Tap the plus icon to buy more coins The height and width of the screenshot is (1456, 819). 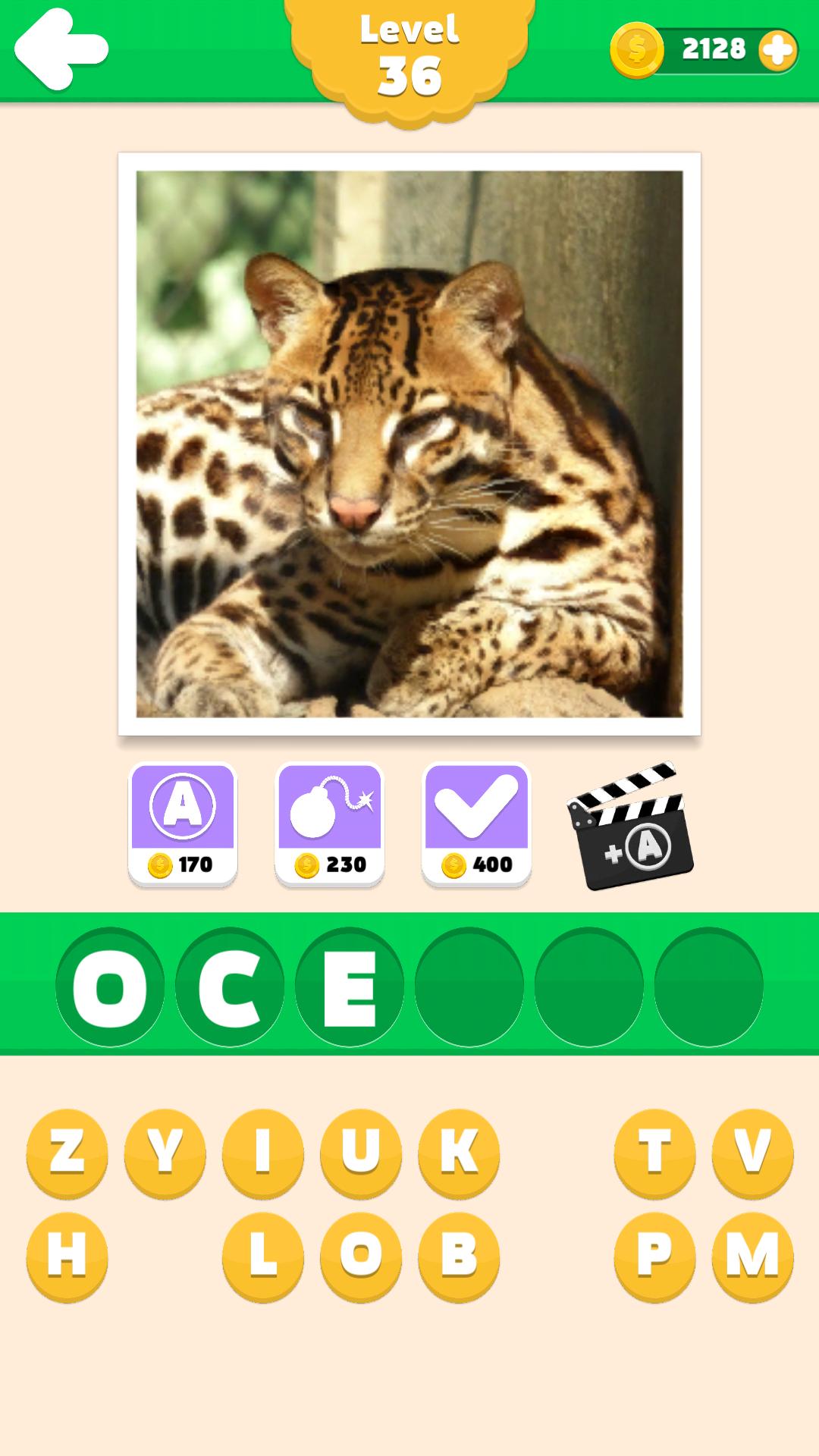coord(774,49)
